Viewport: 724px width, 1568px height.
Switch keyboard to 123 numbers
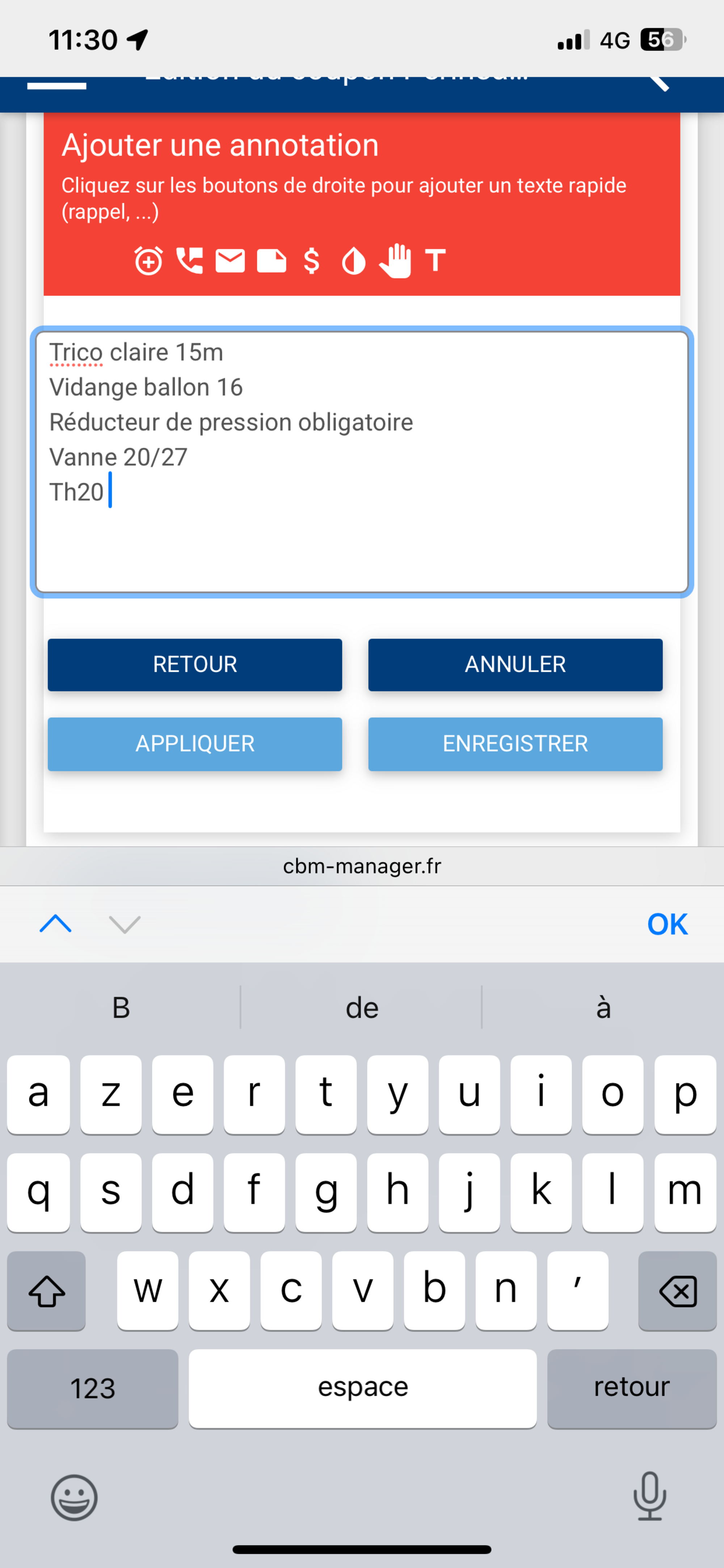coord(92,1388)
